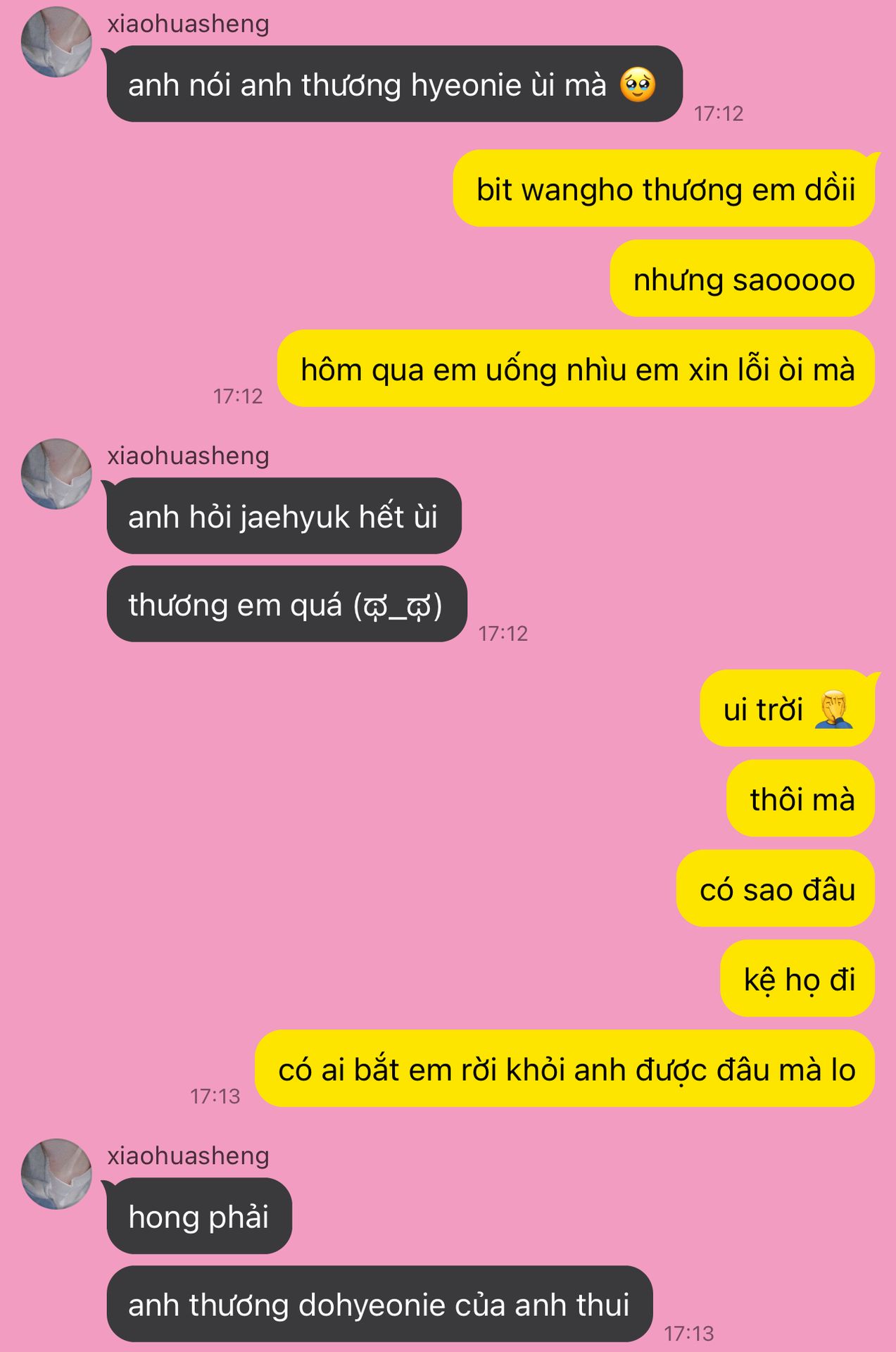Open xiaohuasheng's avatar beside the "anh nói anh thương hyeonie" message
This screenshot has height=1352, width=896.
(56, 42)
